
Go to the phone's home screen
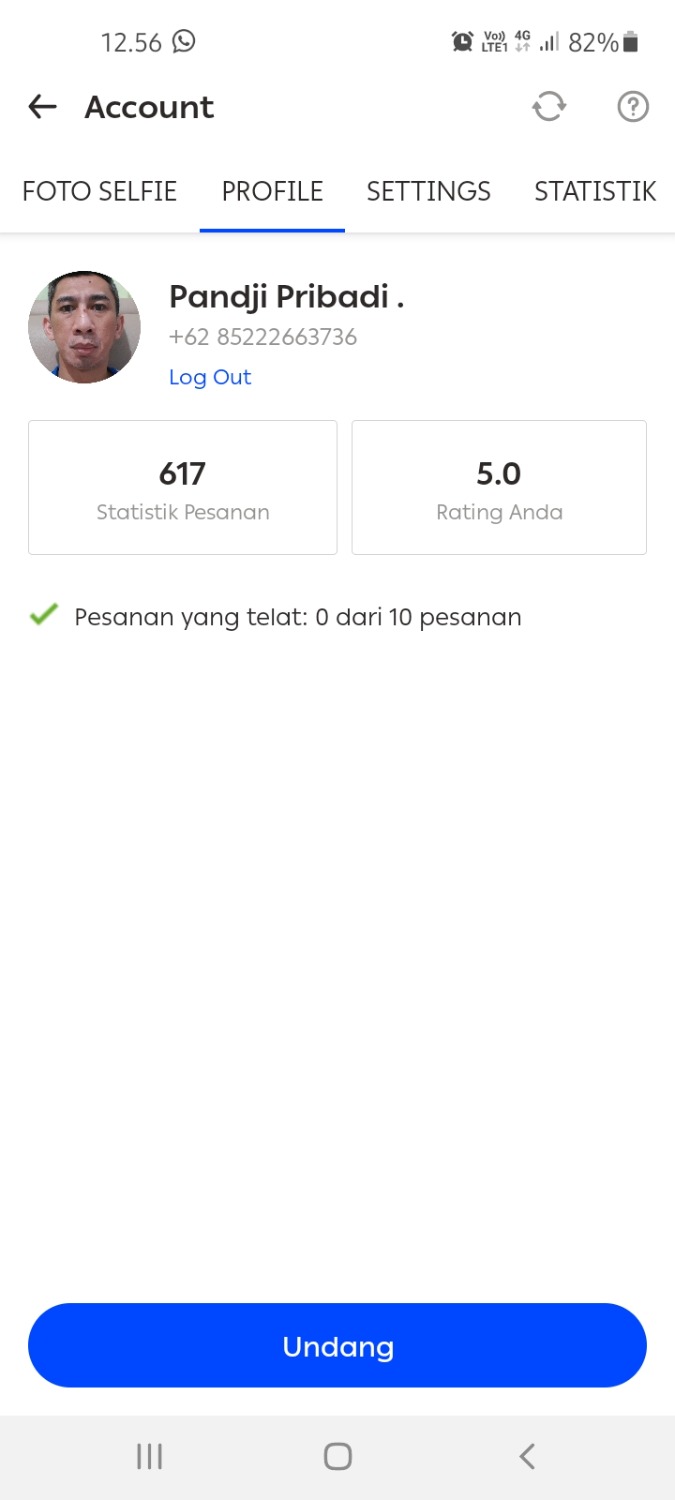337,1456
